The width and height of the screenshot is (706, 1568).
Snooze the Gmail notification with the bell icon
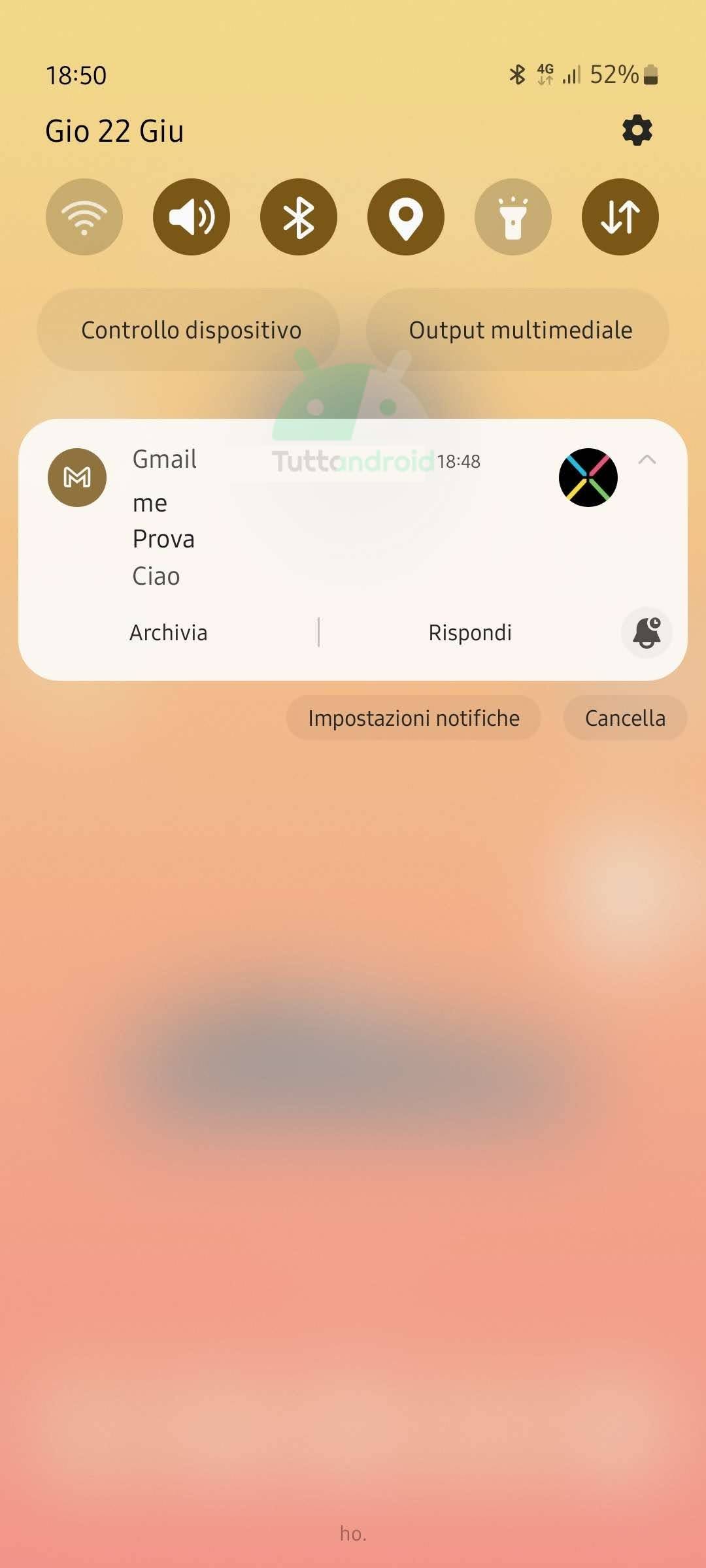[x=647, y=632]
